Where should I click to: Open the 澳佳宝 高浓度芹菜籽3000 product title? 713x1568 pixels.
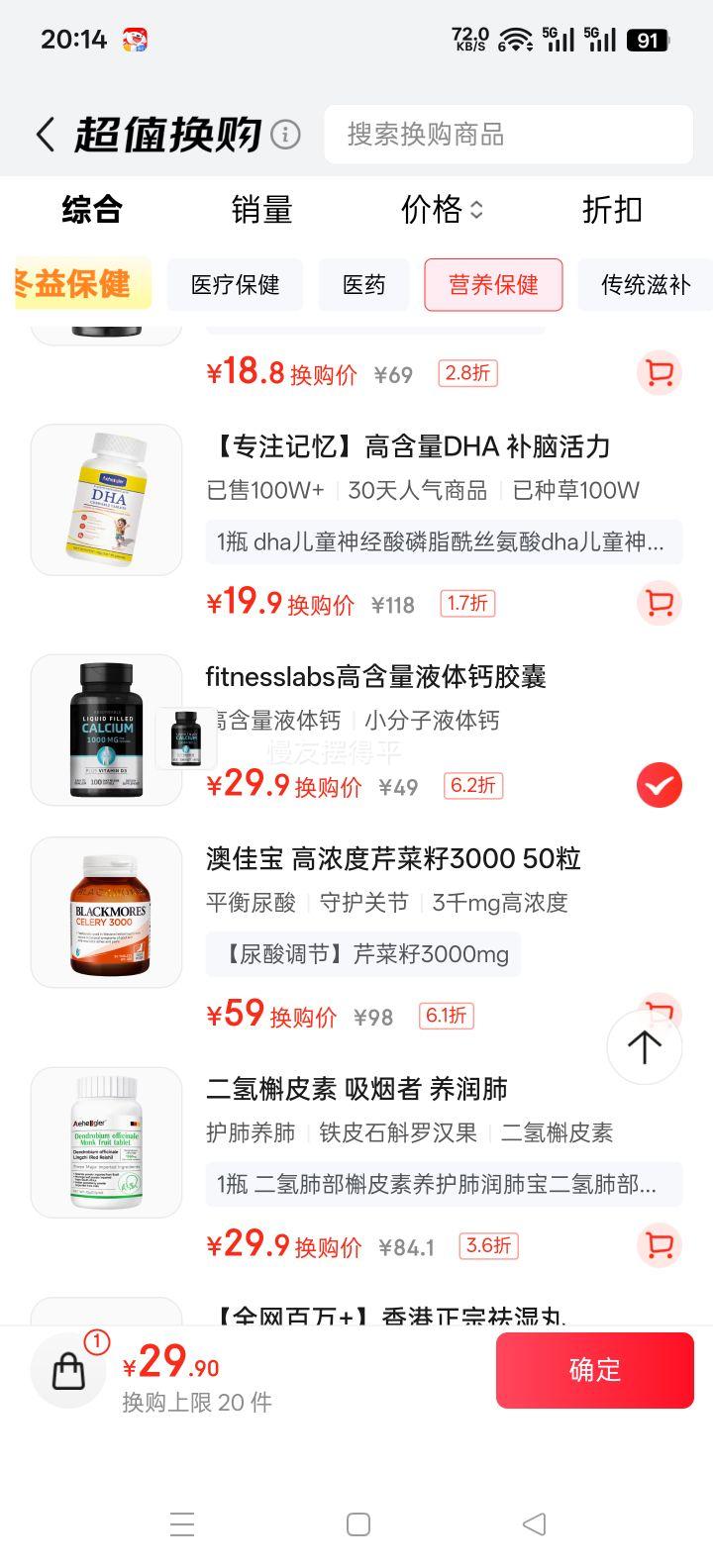[x=393, y=859]
